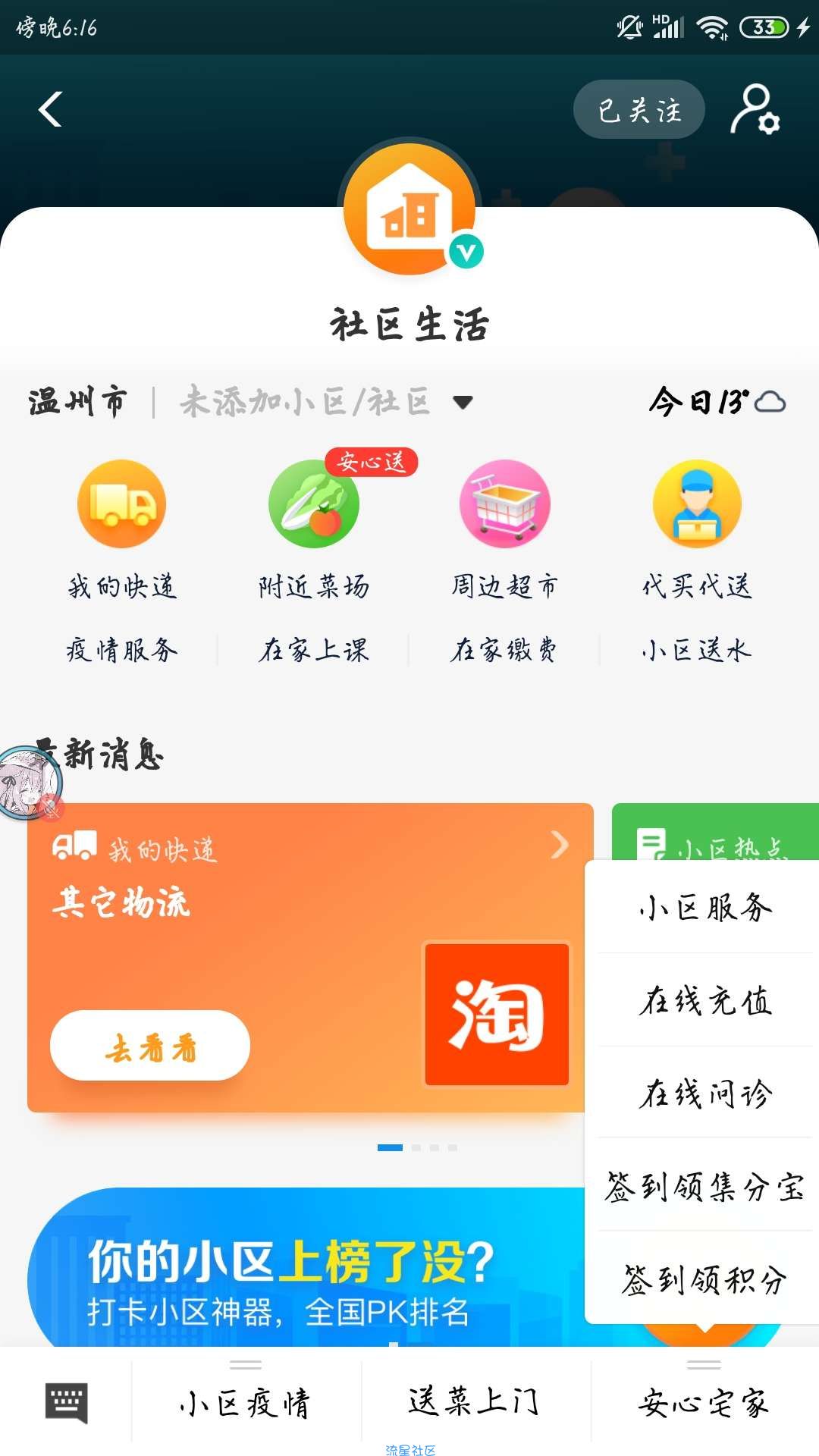Open 送菜上门 bottom menu

tap(475, 1402)
